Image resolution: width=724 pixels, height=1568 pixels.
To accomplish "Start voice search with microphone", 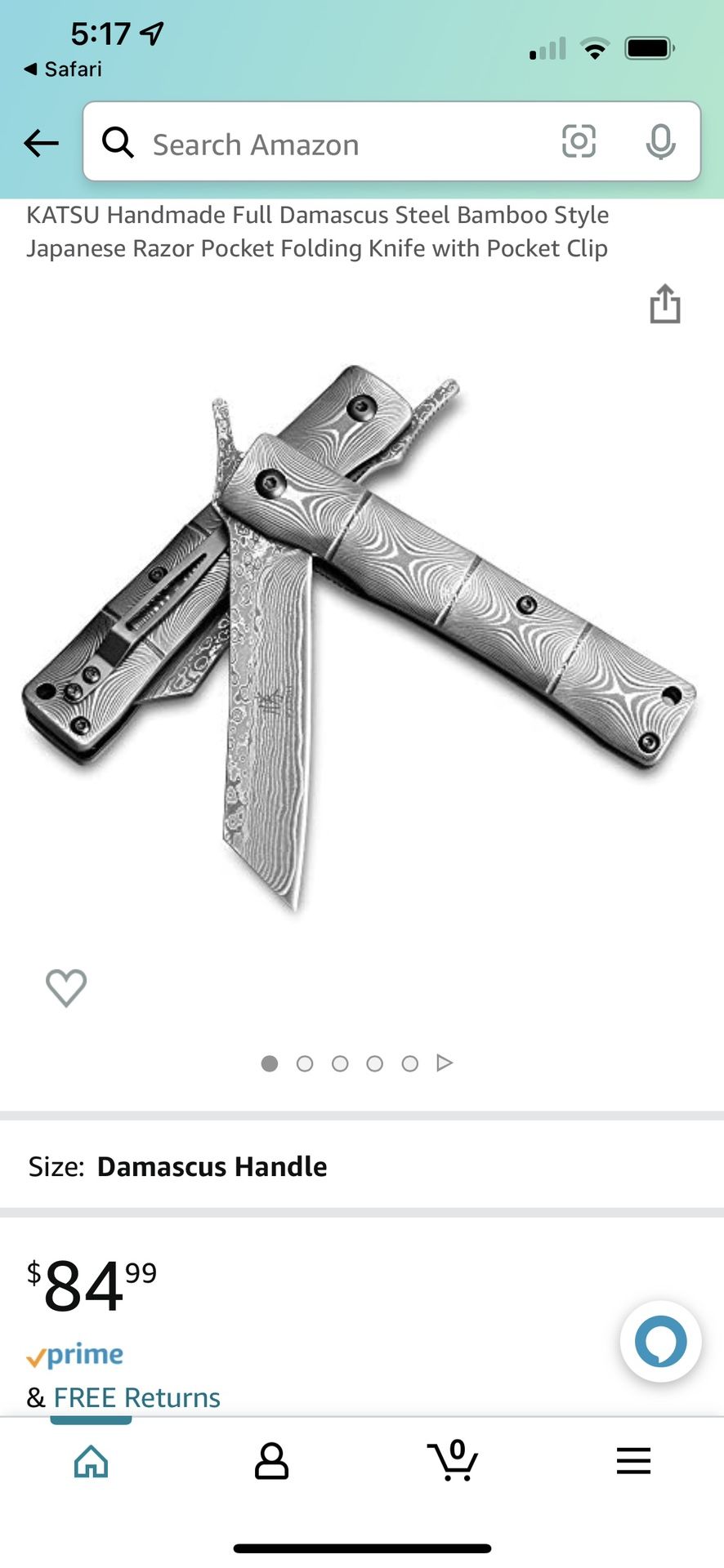I will (x=660, y=143).
